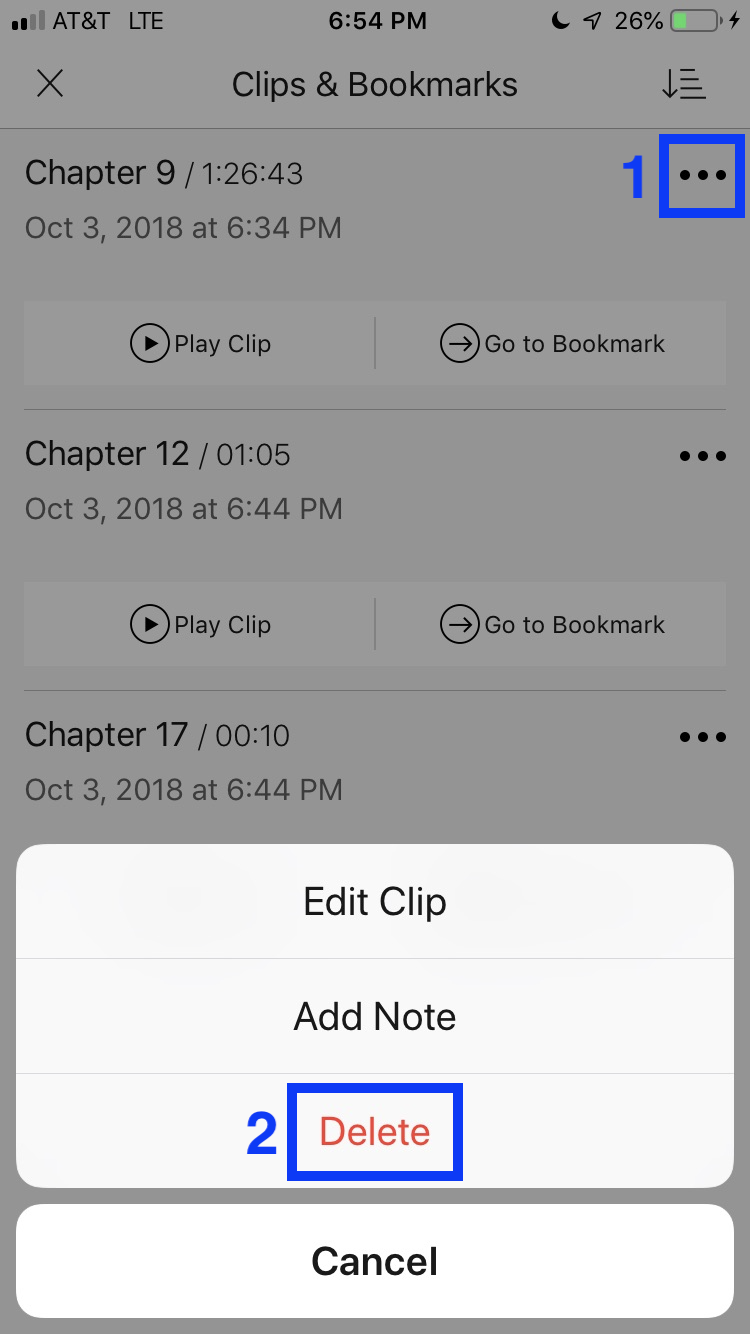Open the sort order icon
The width and height of the screenshot is (750, 1334).
click(x=684, y=85)
